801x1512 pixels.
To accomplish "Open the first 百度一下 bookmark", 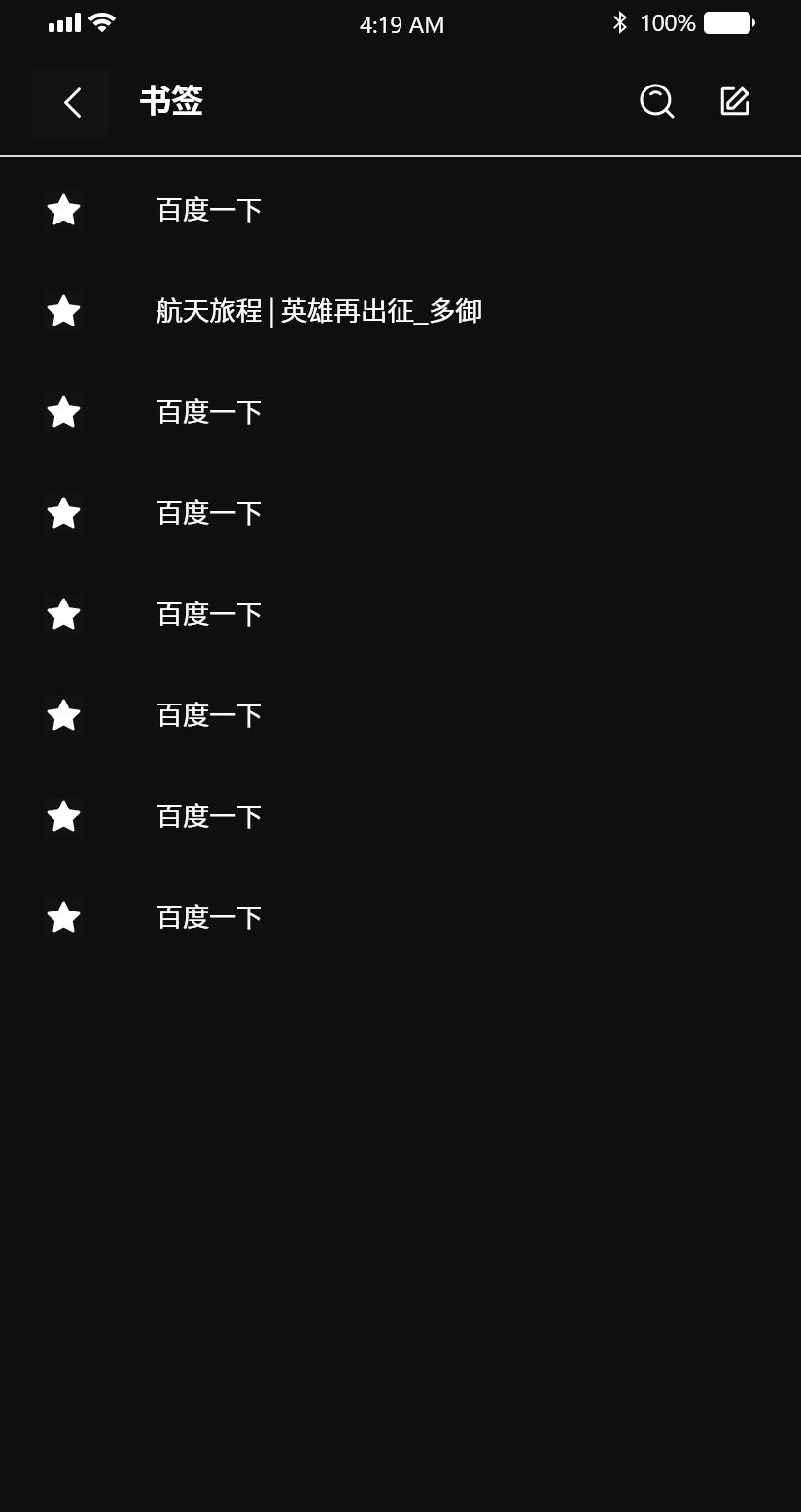I will tap(208, 210).
